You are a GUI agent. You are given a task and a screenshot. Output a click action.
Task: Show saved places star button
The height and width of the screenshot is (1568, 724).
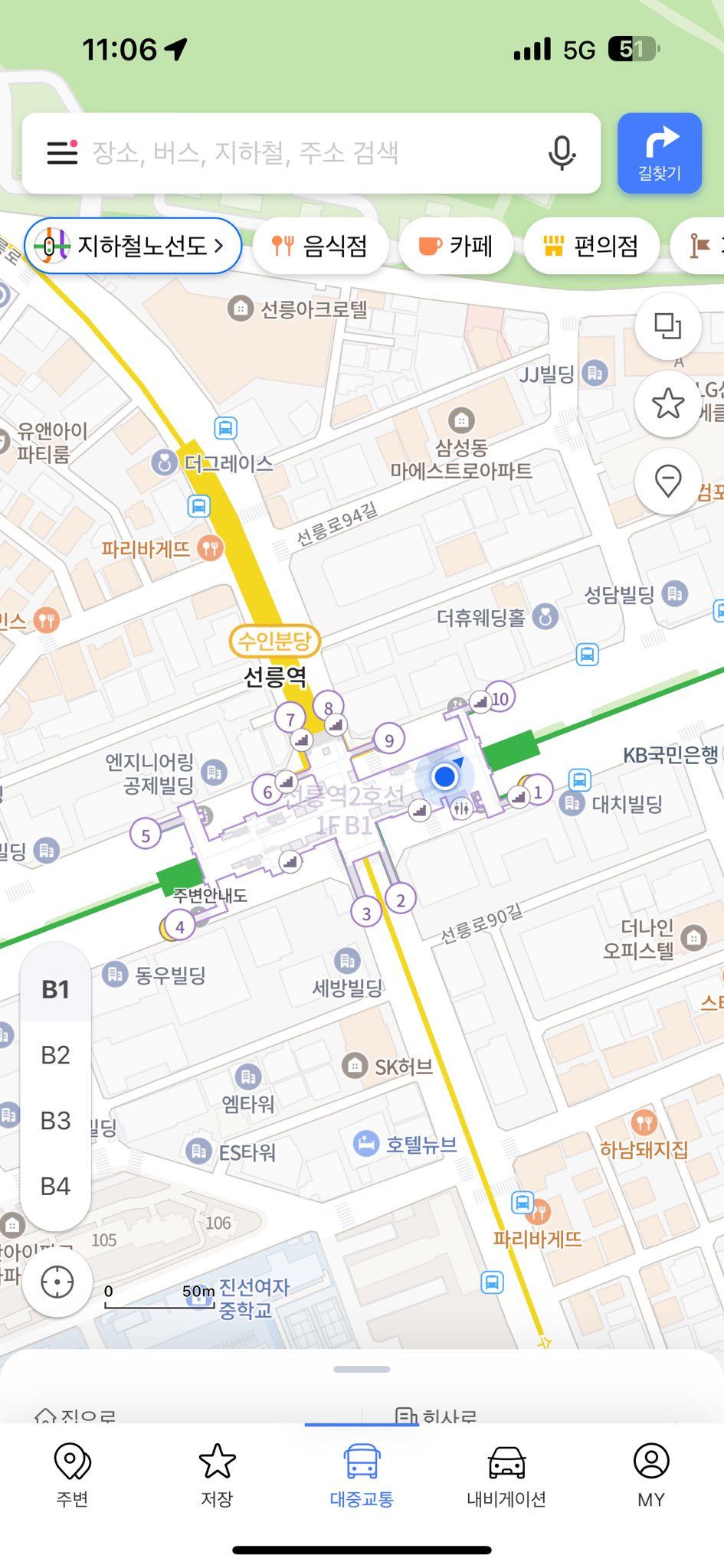pos(668,403)
